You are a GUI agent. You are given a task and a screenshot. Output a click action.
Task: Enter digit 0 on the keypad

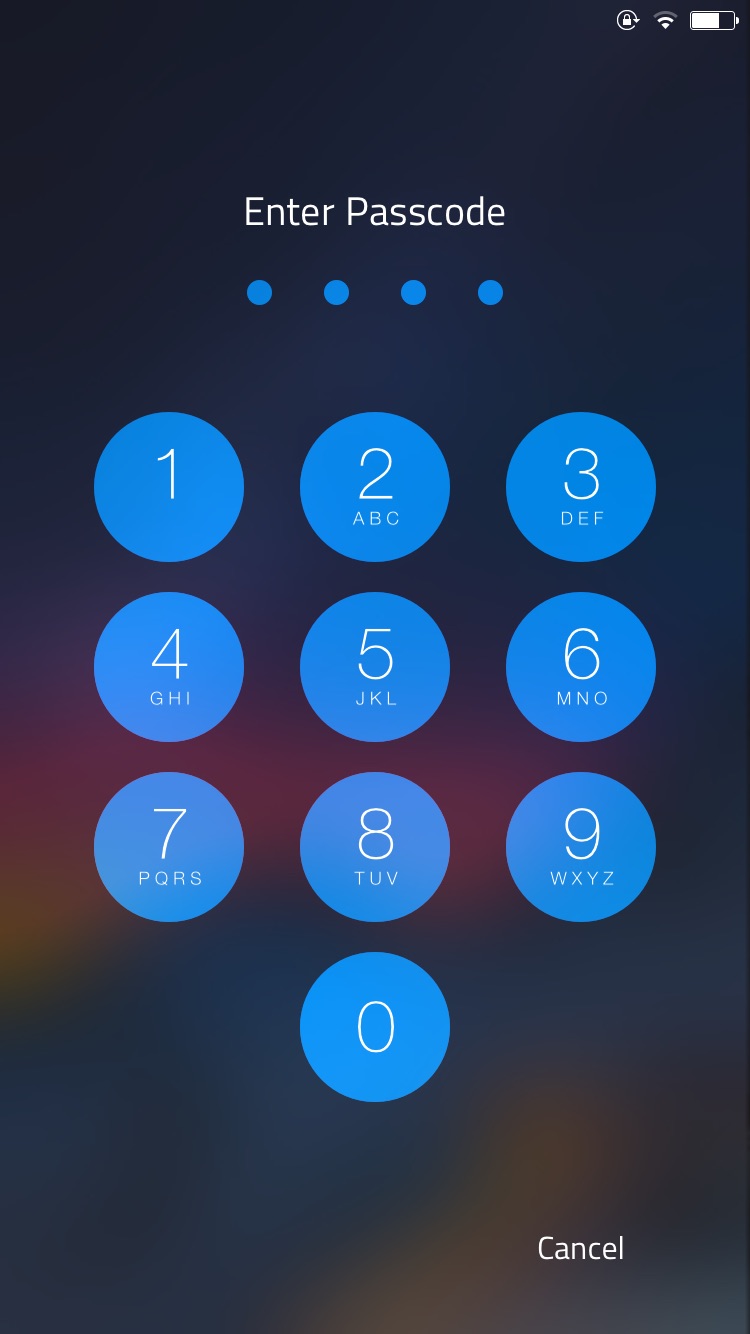pos(375,1027)
